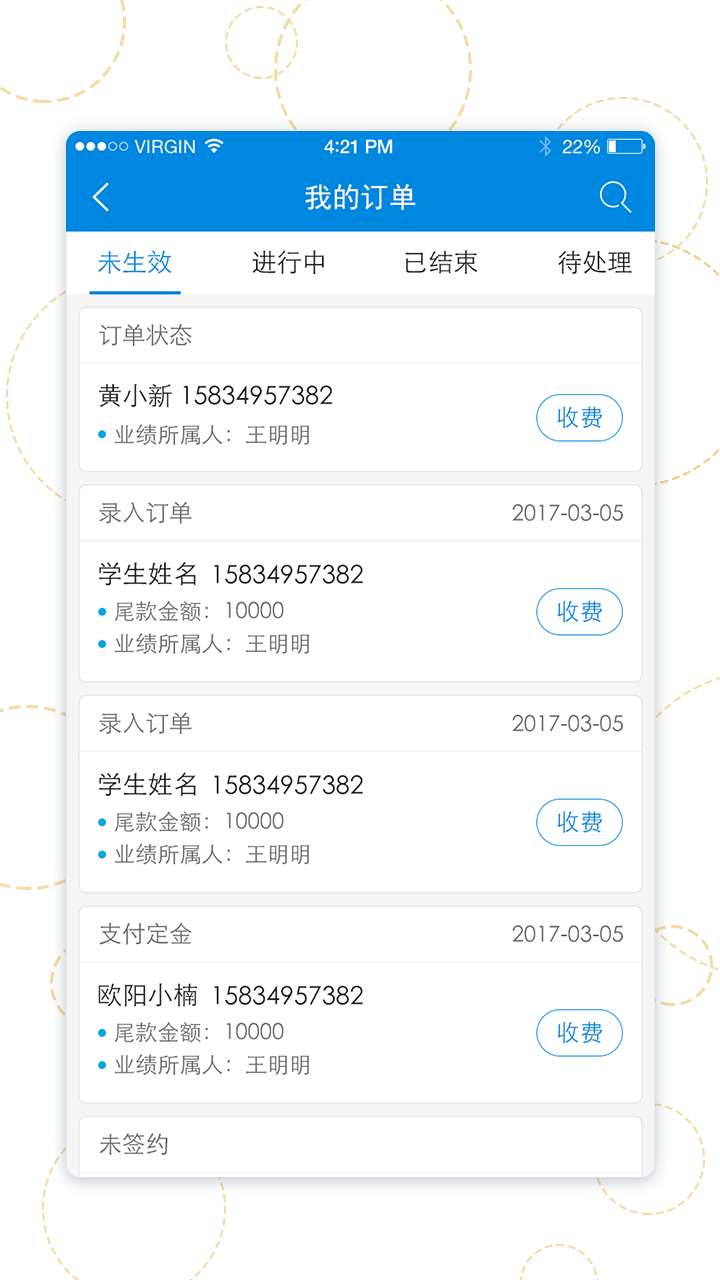Tap 收费 for 黄小新's order
Screen dimensions: 720x1280
click(x=580, y=418)
